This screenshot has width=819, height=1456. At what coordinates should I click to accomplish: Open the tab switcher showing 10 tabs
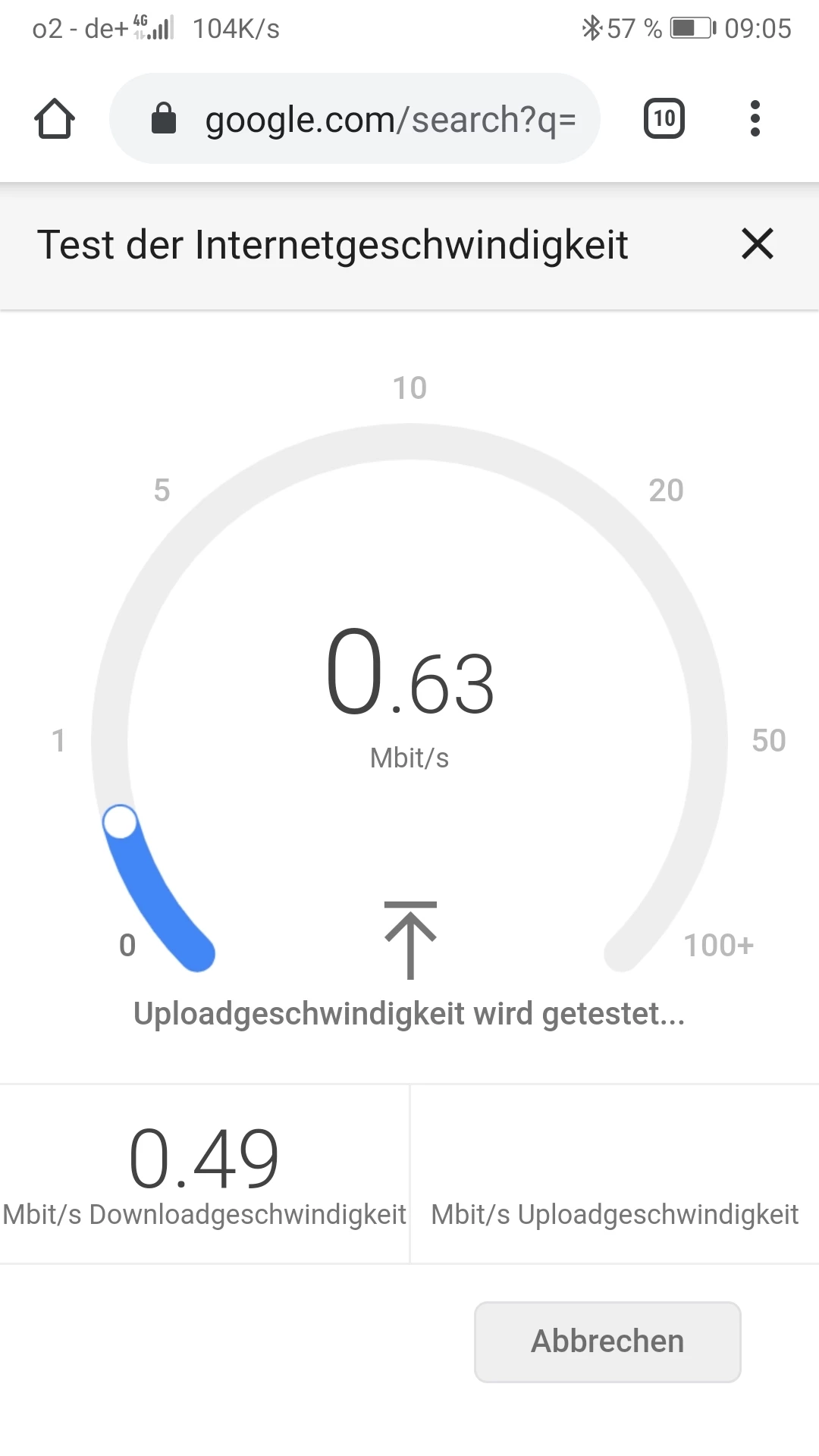pos(664,119)
